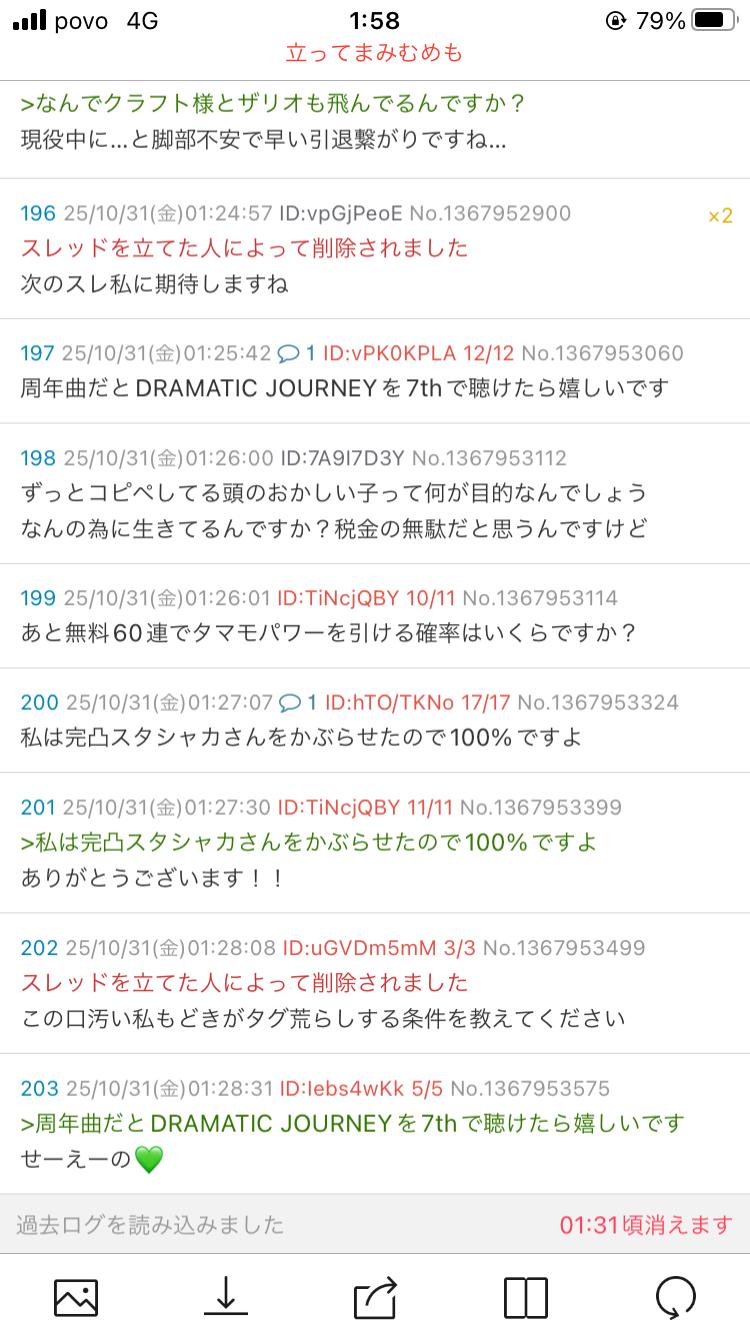Jump to the quoted 完凸スタシャカ post from 201

tap(308, 842)
